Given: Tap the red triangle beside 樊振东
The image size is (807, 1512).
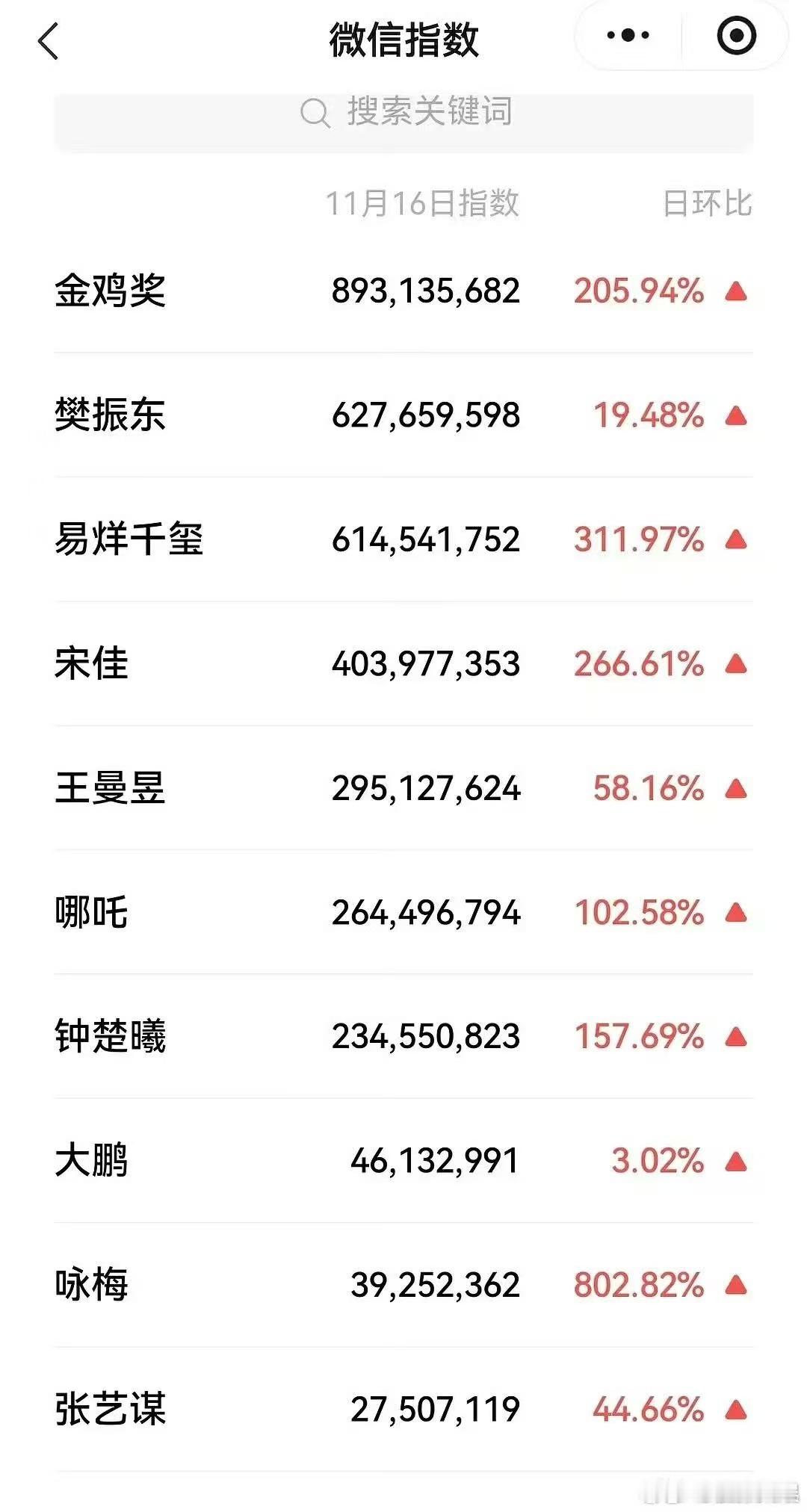Looking at the screenshot, I should click(735, 416).
